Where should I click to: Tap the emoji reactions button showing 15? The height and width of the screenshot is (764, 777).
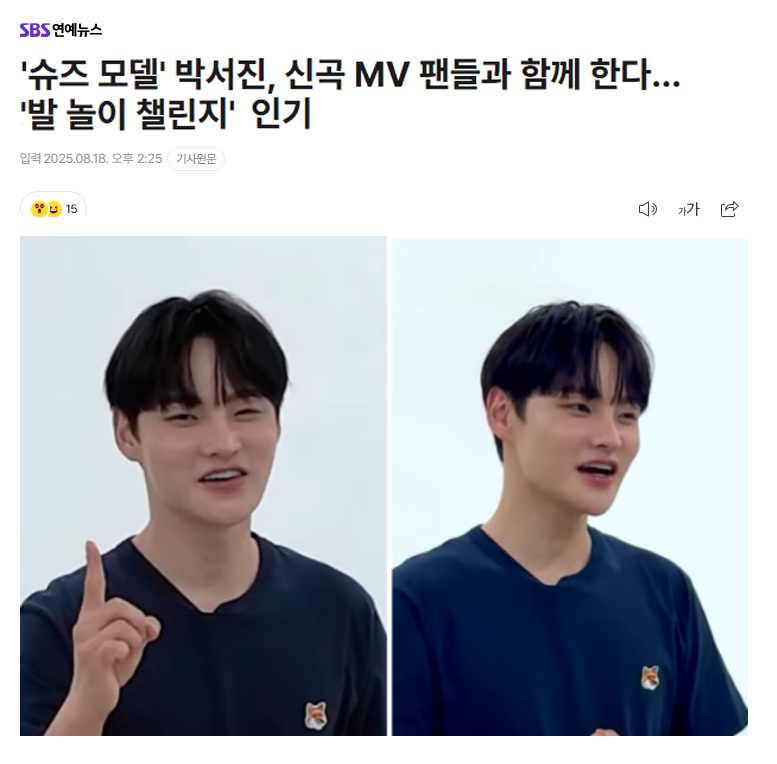pos(54,209)
